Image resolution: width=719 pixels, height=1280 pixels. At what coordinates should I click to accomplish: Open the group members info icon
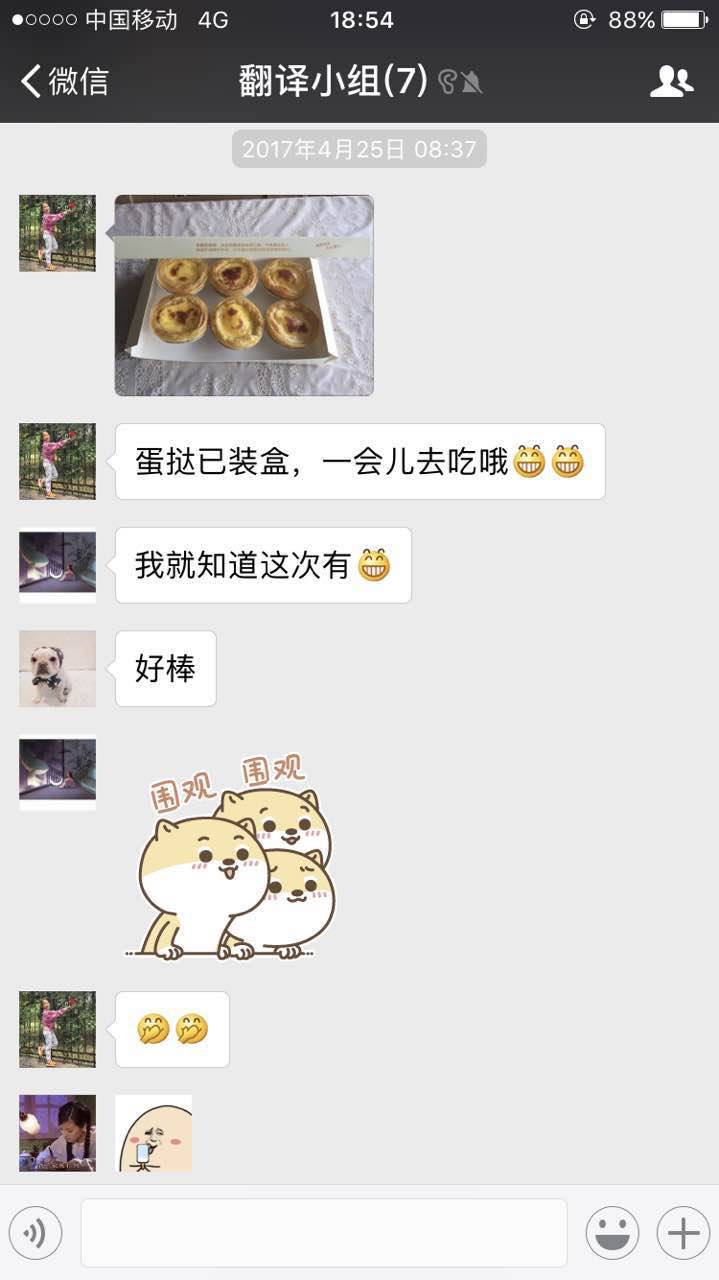[671, 81]
